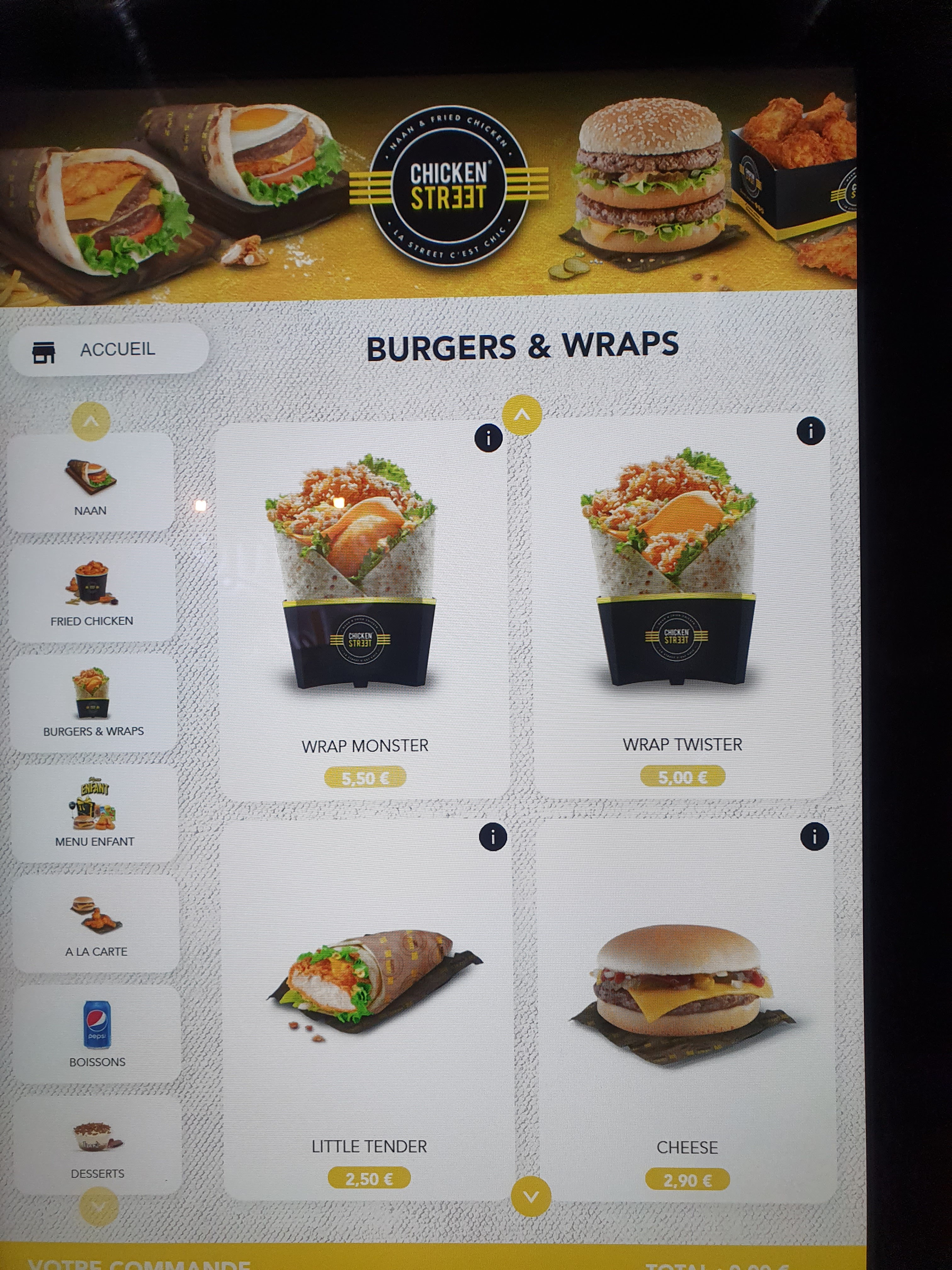Go to the A La Carte category
952x1270 pixels.
(x=96, y=924)
